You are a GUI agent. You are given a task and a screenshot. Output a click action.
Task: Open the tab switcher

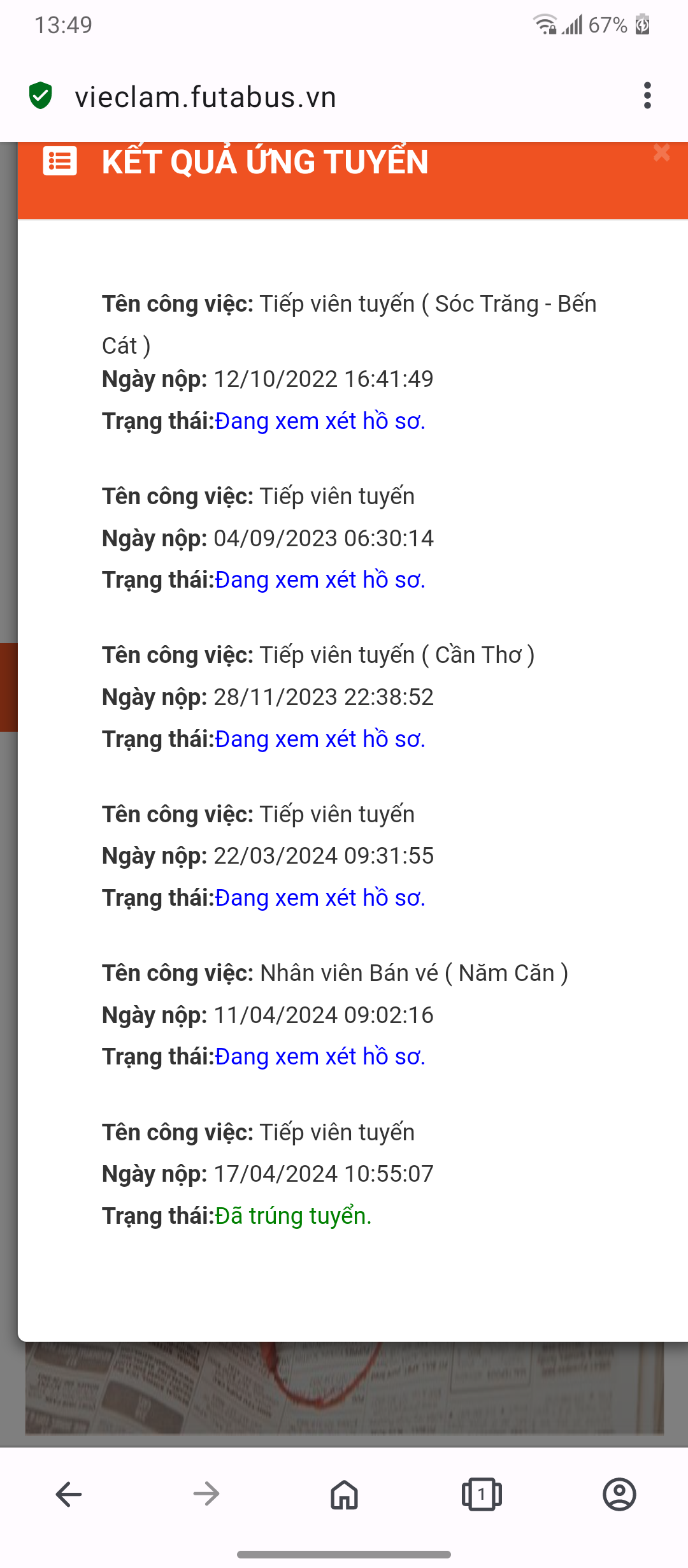click(482, 1494)
